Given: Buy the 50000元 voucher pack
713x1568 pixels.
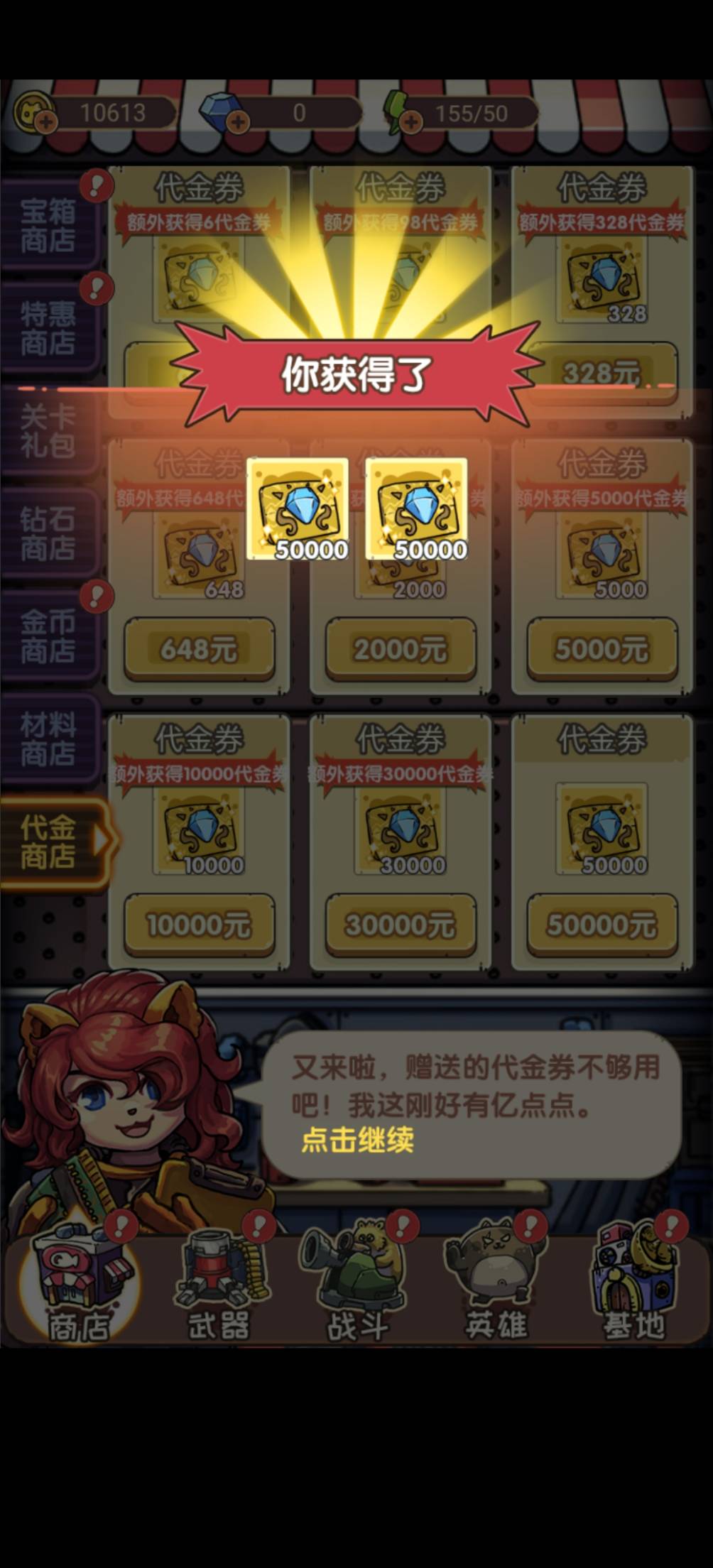Looking at the screenshot, I should coord(602,924).
